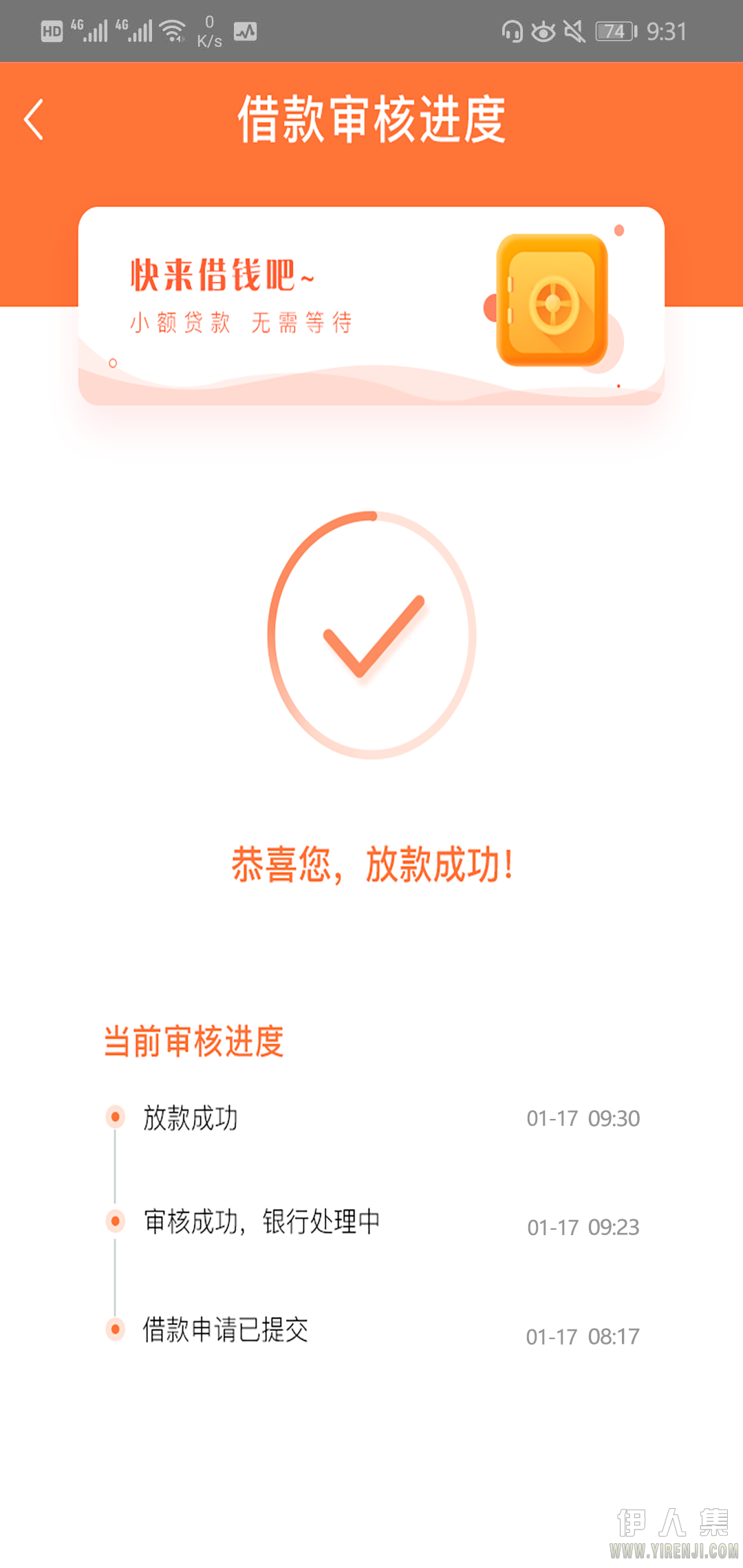Screen dimensions: 743x1568
Task: Go back using the top-left arrow
Action: pyautogui.click(x=34, y=120)
